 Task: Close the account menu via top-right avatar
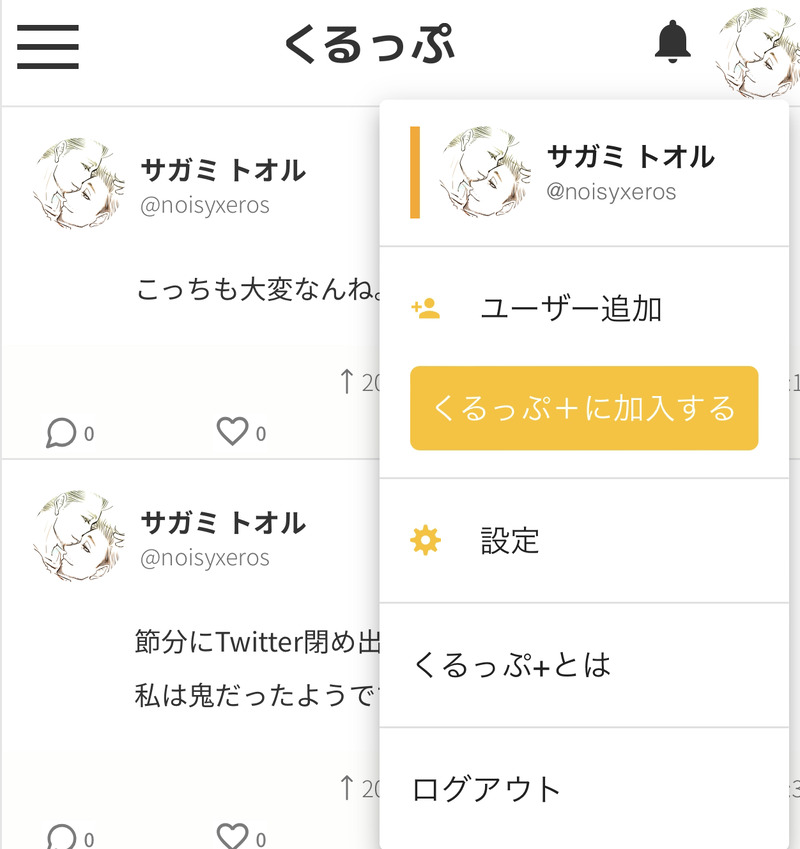click(757, 50)
